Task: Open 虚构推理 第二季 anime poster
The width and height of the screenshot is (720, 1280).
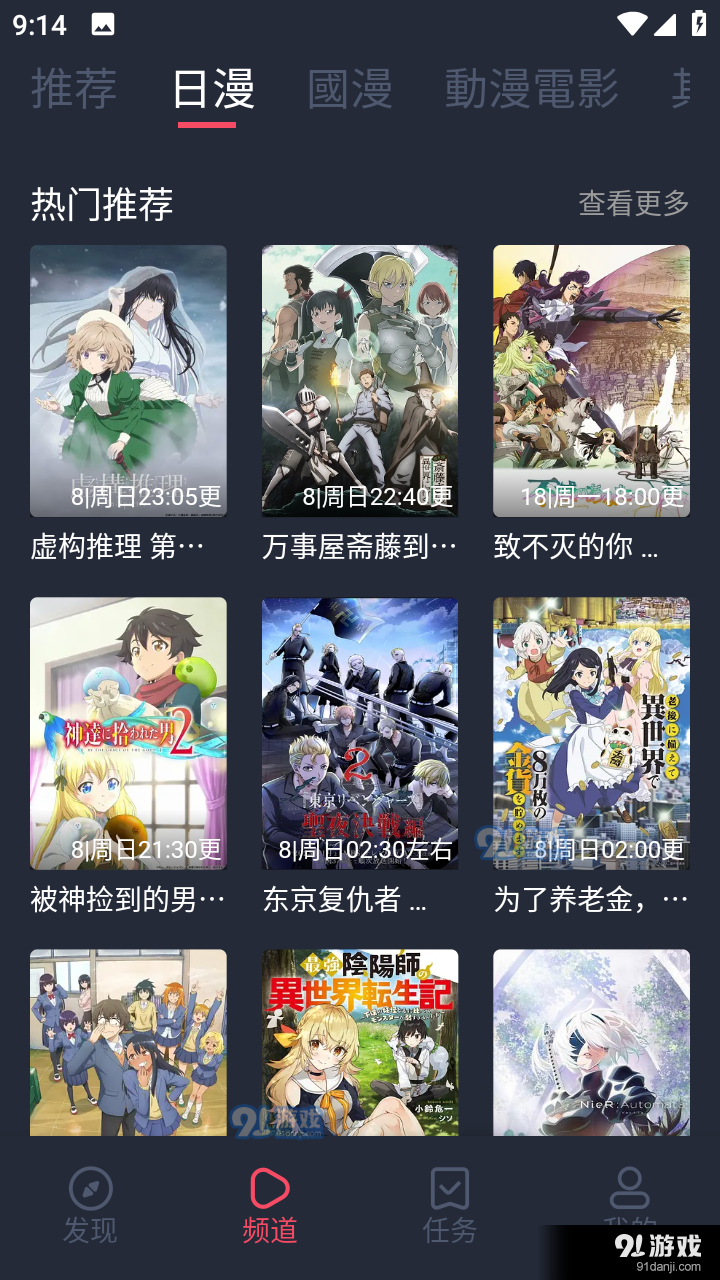Action: coord(128,380)
